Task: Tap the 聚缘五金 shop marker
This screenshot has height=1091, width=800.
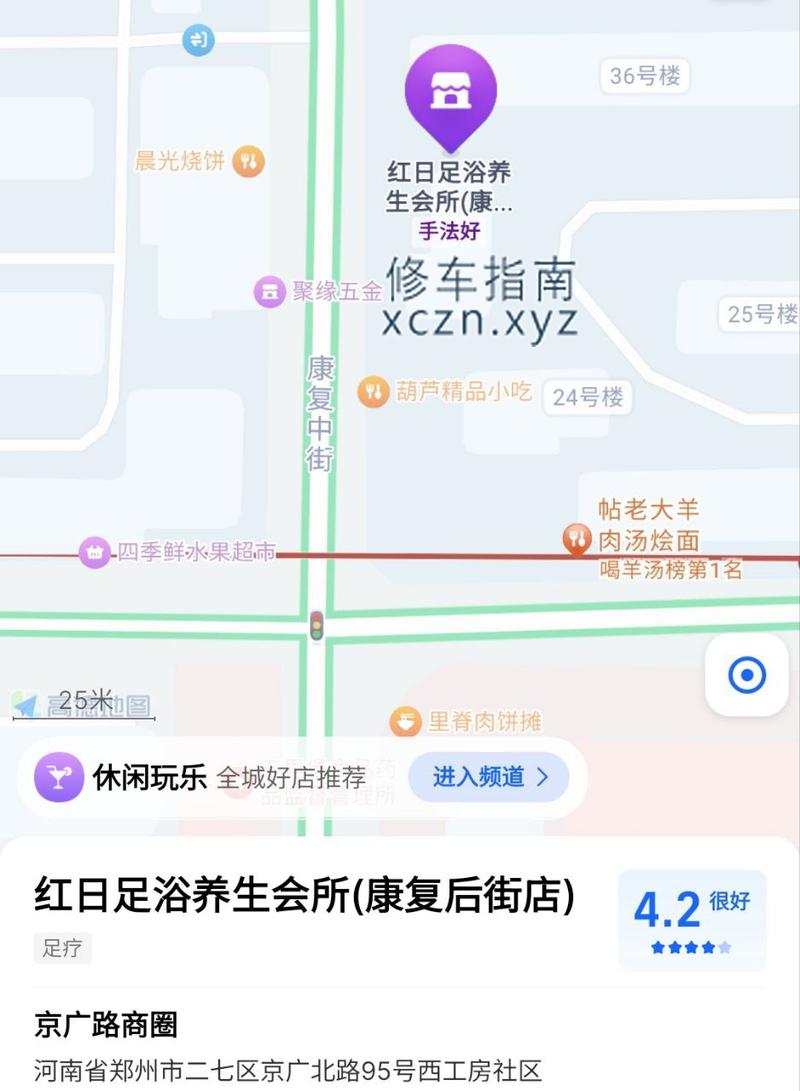Action: pyautogui.click(x=269, y=292)
